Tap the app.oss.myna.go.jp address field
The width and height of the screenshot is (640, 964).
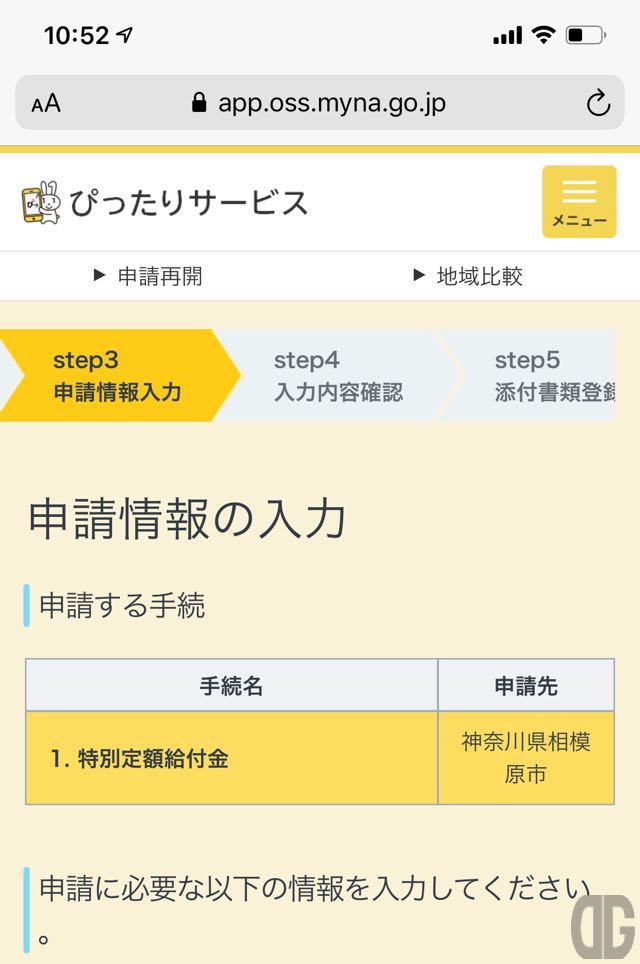tap(318, 103)
